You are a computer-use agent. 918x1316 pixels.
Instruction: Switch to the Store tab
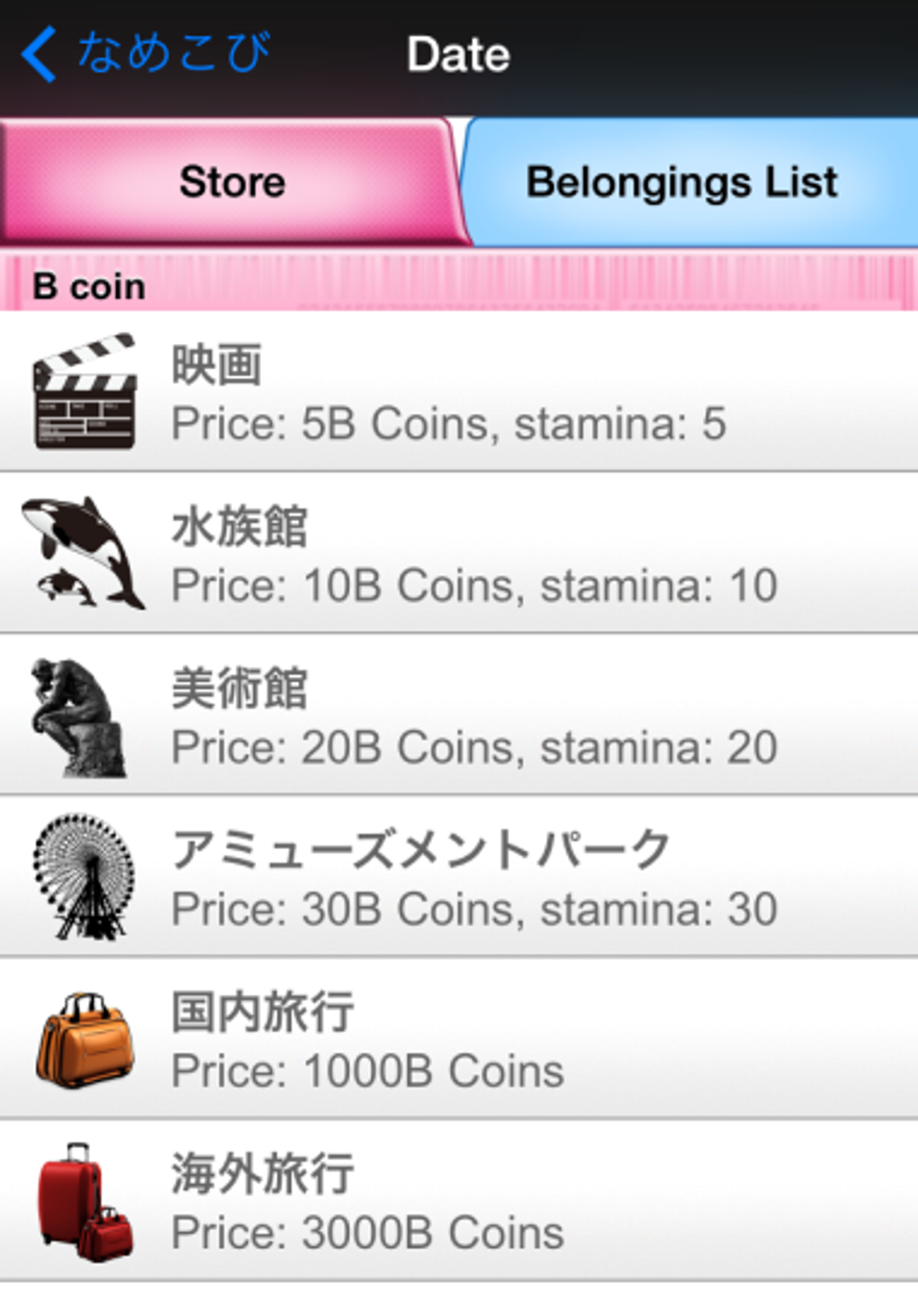(231, 182)
